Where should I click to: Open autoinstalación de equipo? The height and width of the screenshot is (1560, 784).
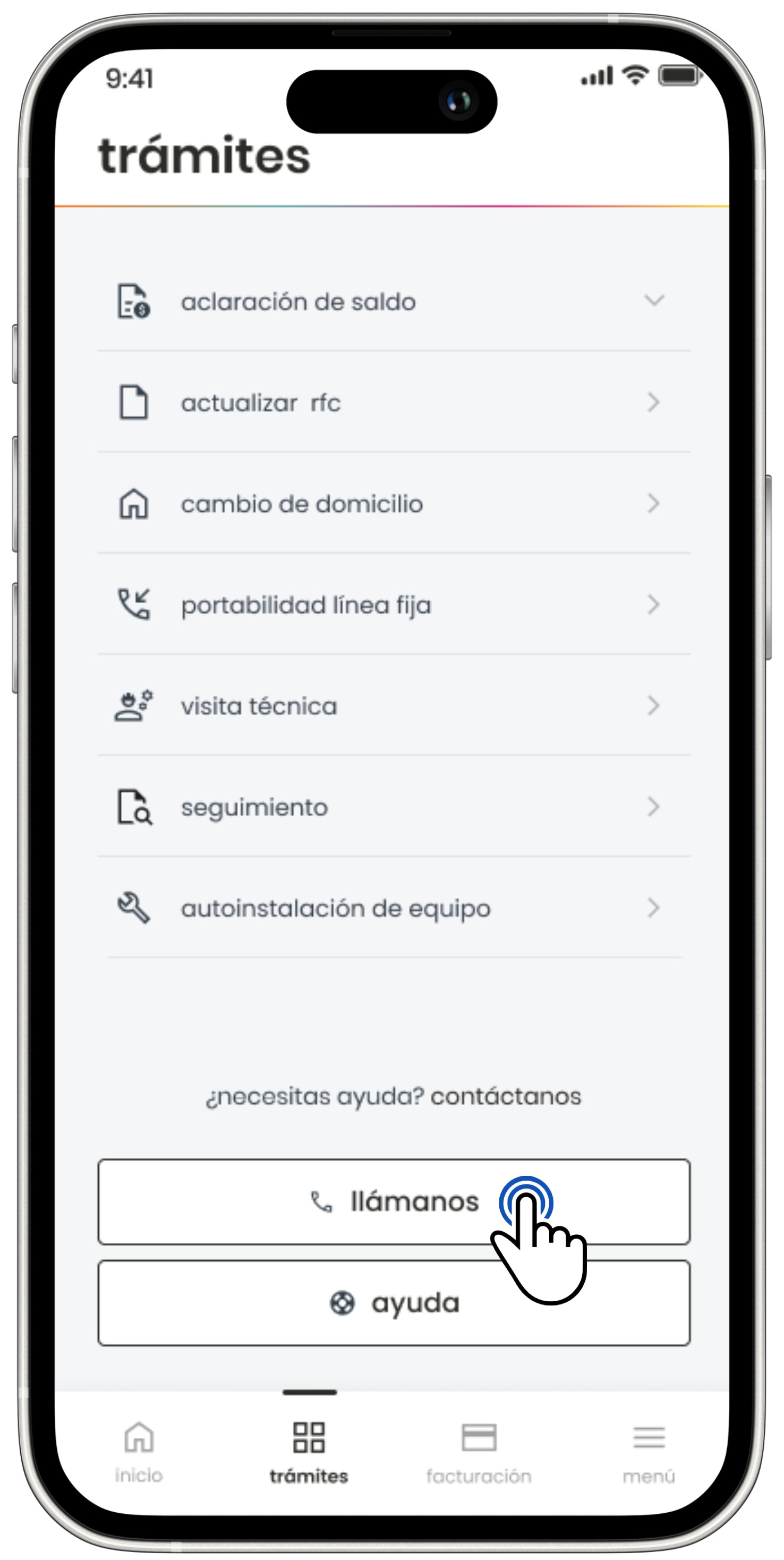(393, 909)
